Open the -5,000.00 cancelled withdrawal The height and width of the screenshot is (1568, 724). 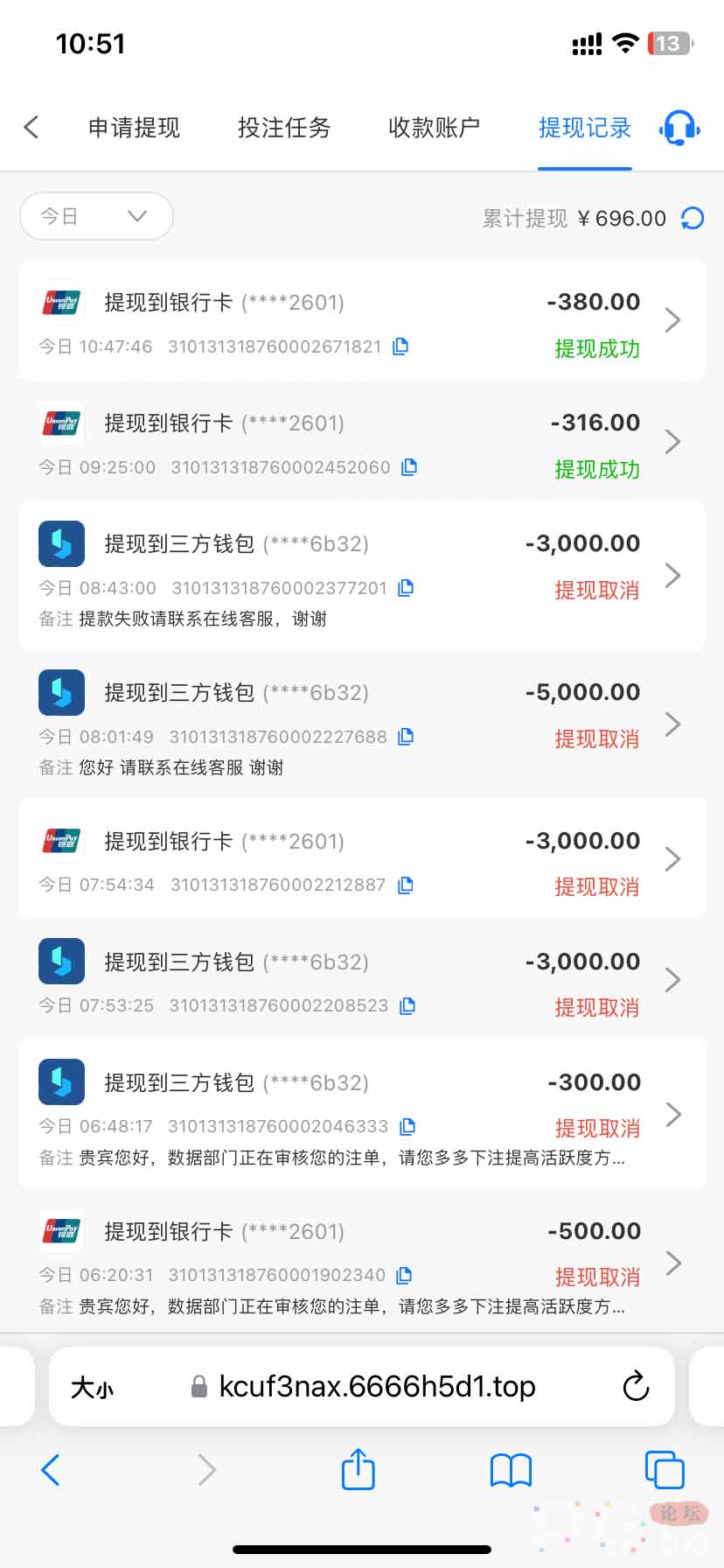(x=361, y=724)
